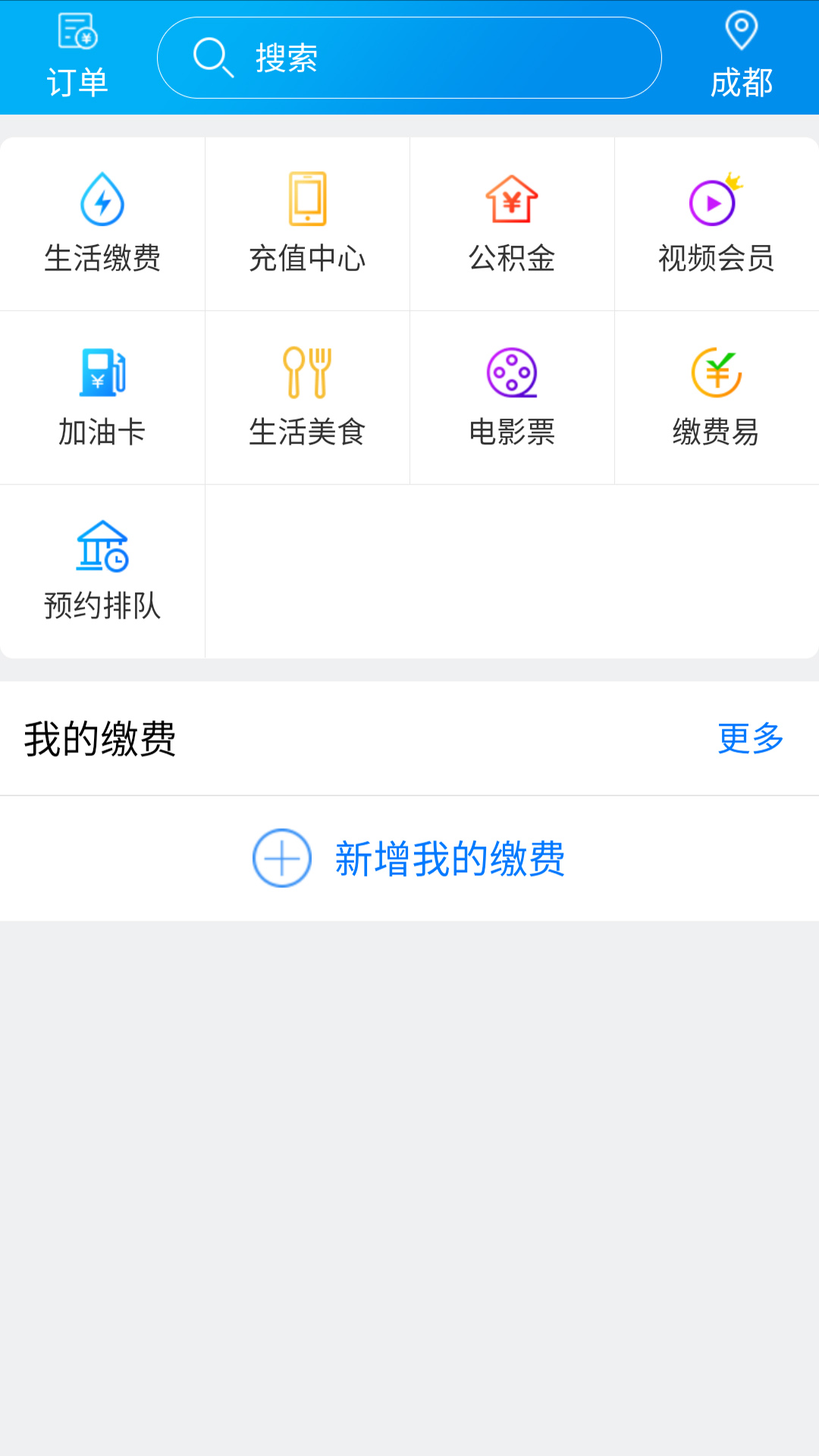Viewport: 819px width, 1456px height.
Task: Add a new payment via 新增我的缴费
Action: tap(409, 858)
